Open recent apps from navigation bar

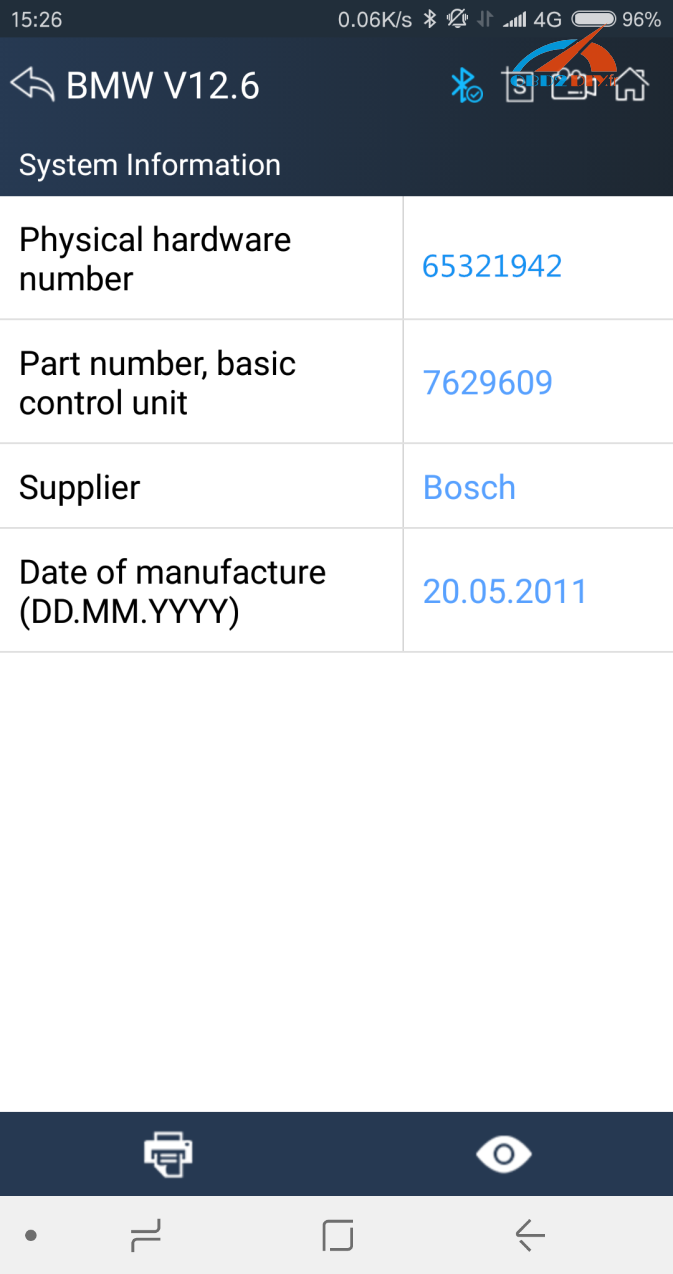[146, 1236]
